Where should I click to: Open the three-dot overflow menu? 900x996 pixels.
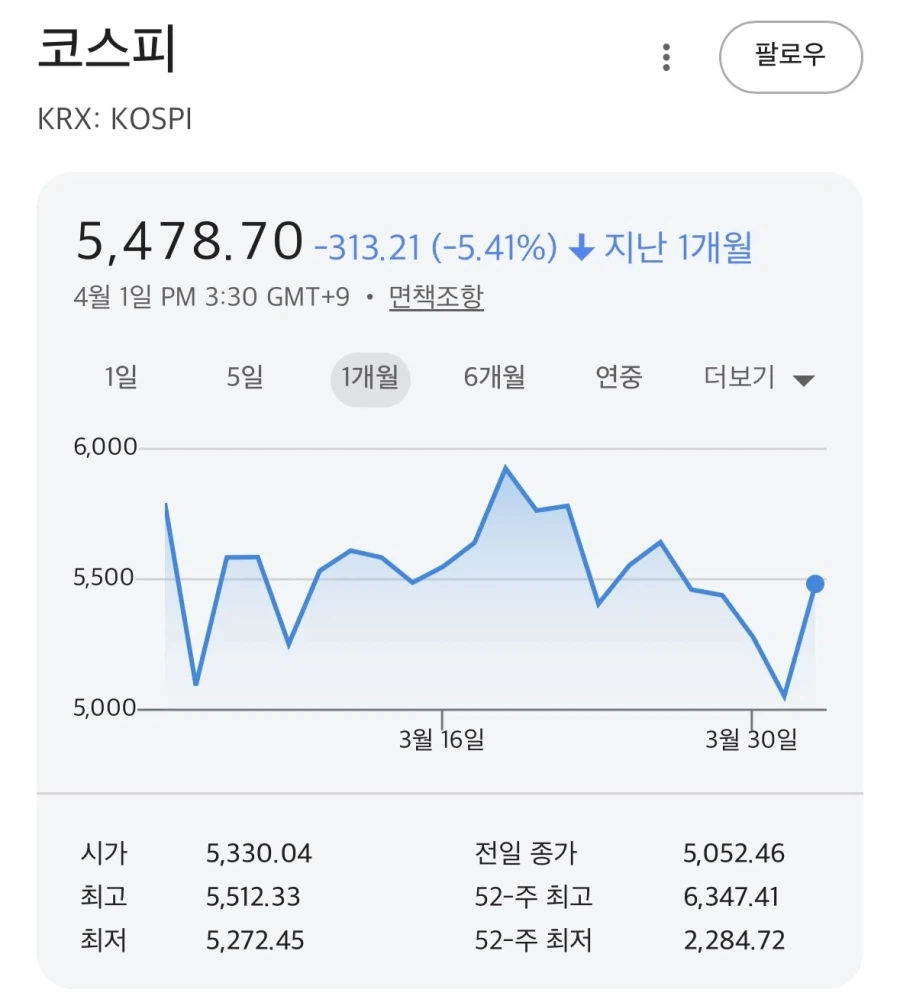pos(666,57)
